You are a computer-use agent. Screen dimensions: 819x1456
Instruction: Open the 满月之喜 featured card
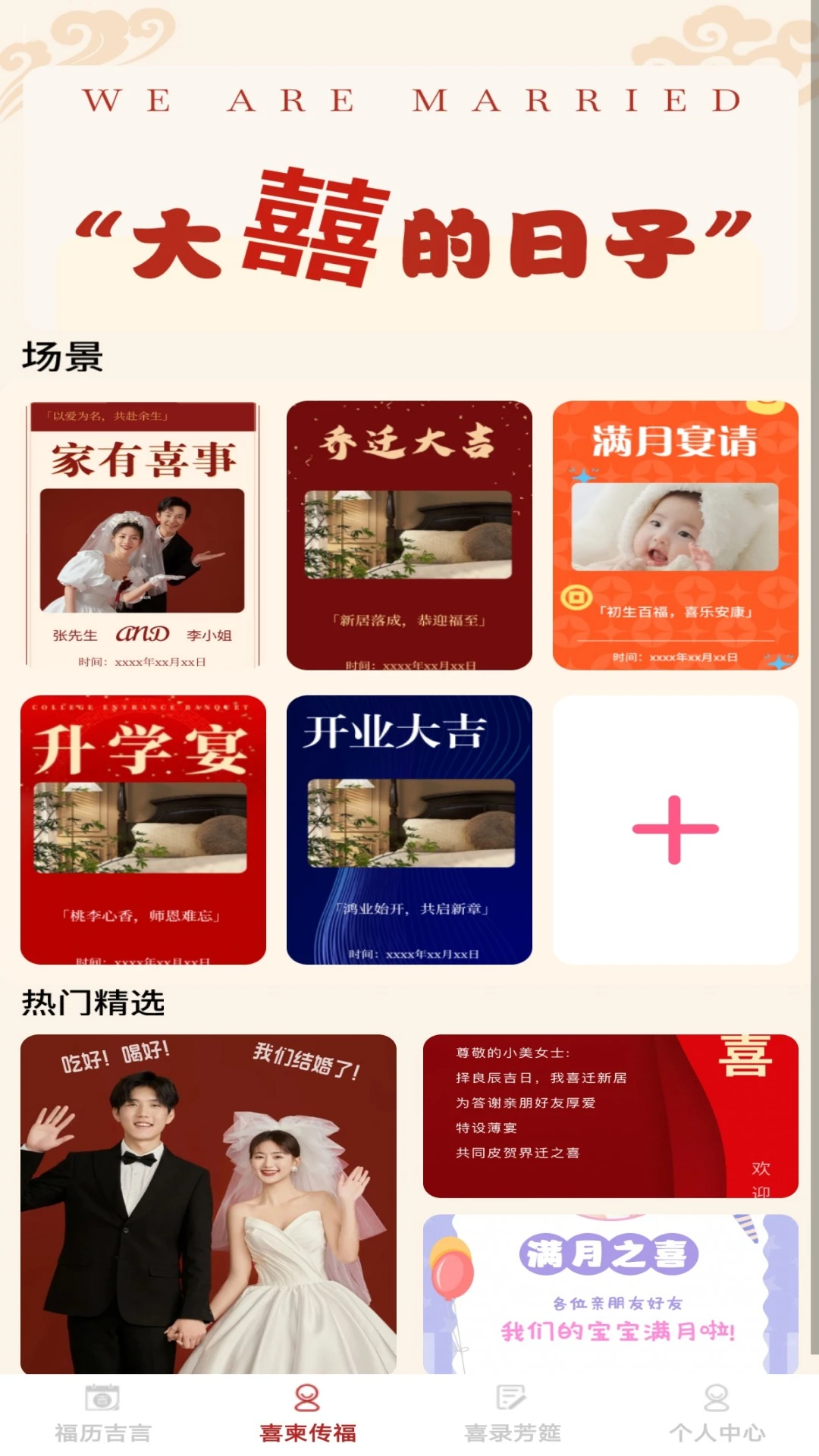[610, 1293]
